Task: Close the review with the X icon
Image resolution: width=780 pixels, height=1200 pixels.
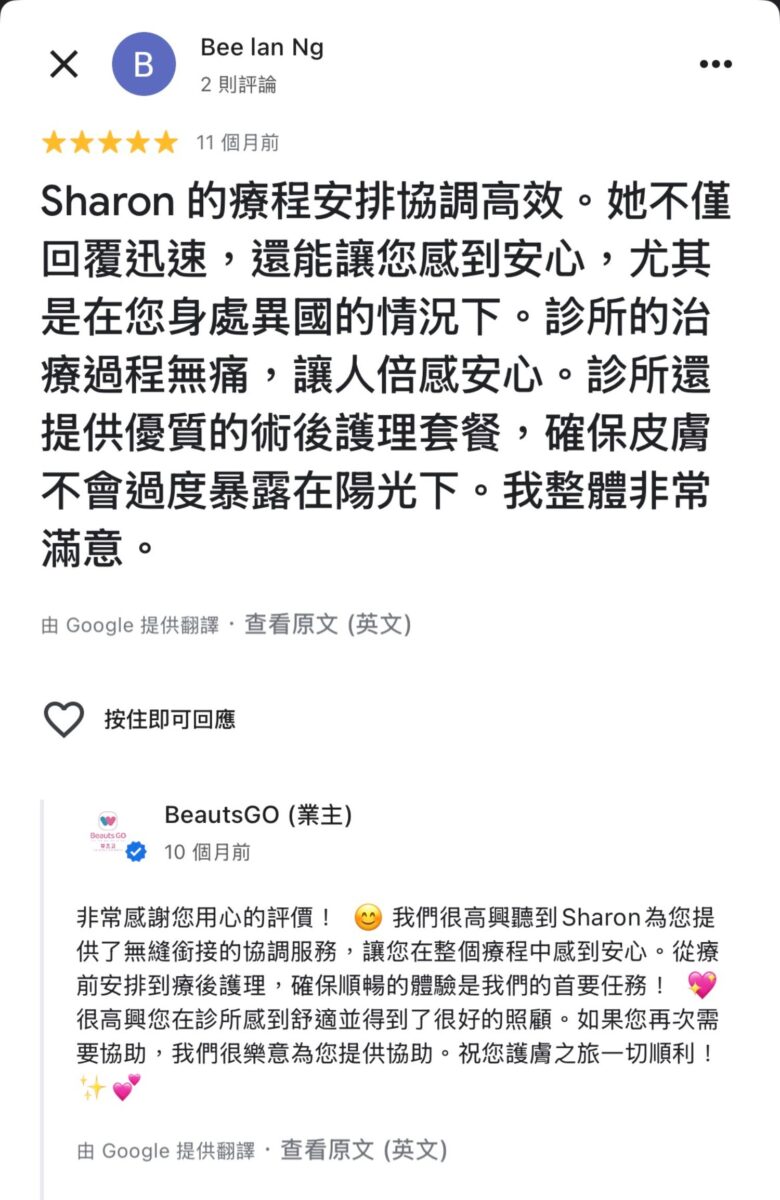Action: 64,65
